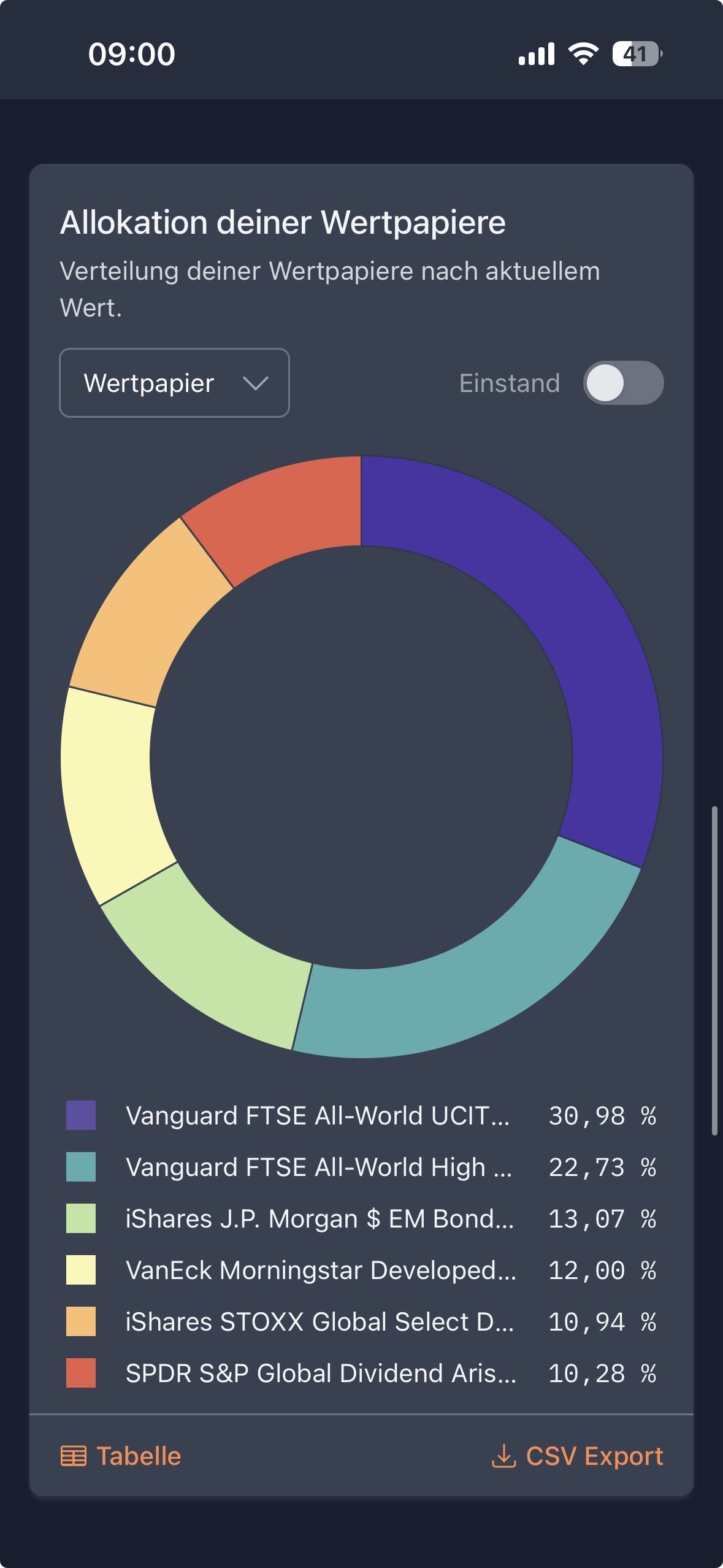Switch to the Tabelle view
Screen dimensions: 723x1568
(x=121, y=1456)
